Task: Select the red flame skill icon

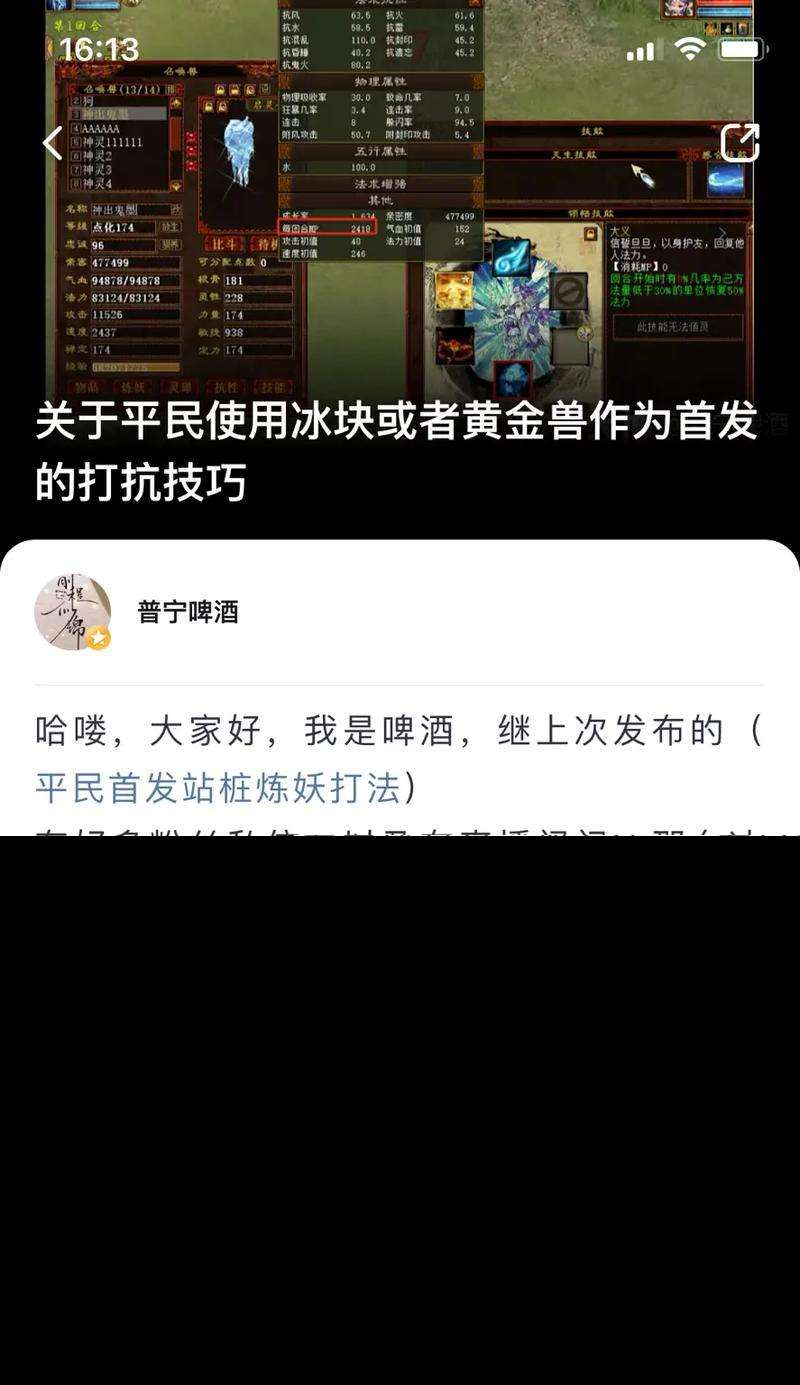Action: click(x=455, y=346)
